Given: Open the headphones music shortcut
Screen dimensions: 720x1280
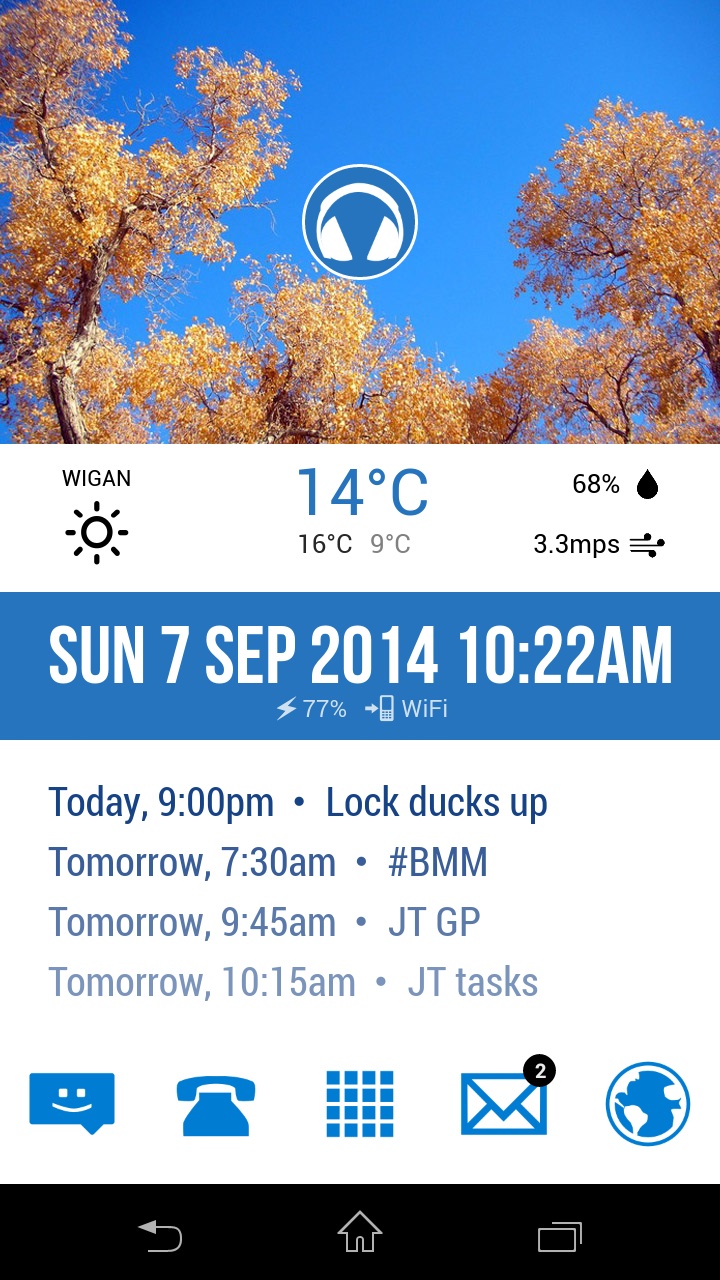Looking at the screenshot, I should click(x=360, y=222).
